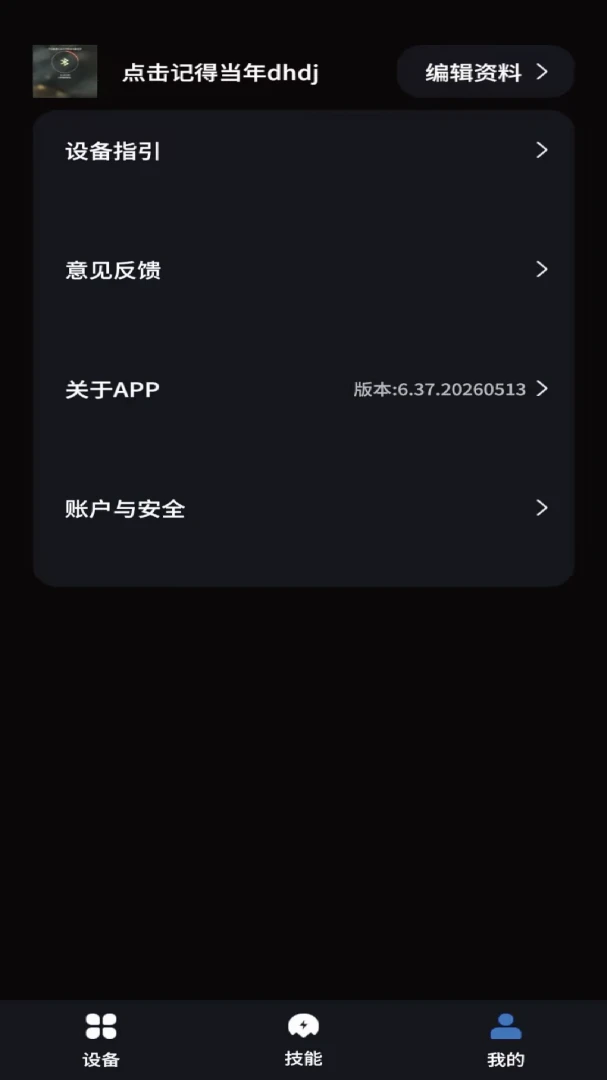This screenshot has width=607, height=1080.
Task: Switch to the 设备 tab
Action: 101,1040
